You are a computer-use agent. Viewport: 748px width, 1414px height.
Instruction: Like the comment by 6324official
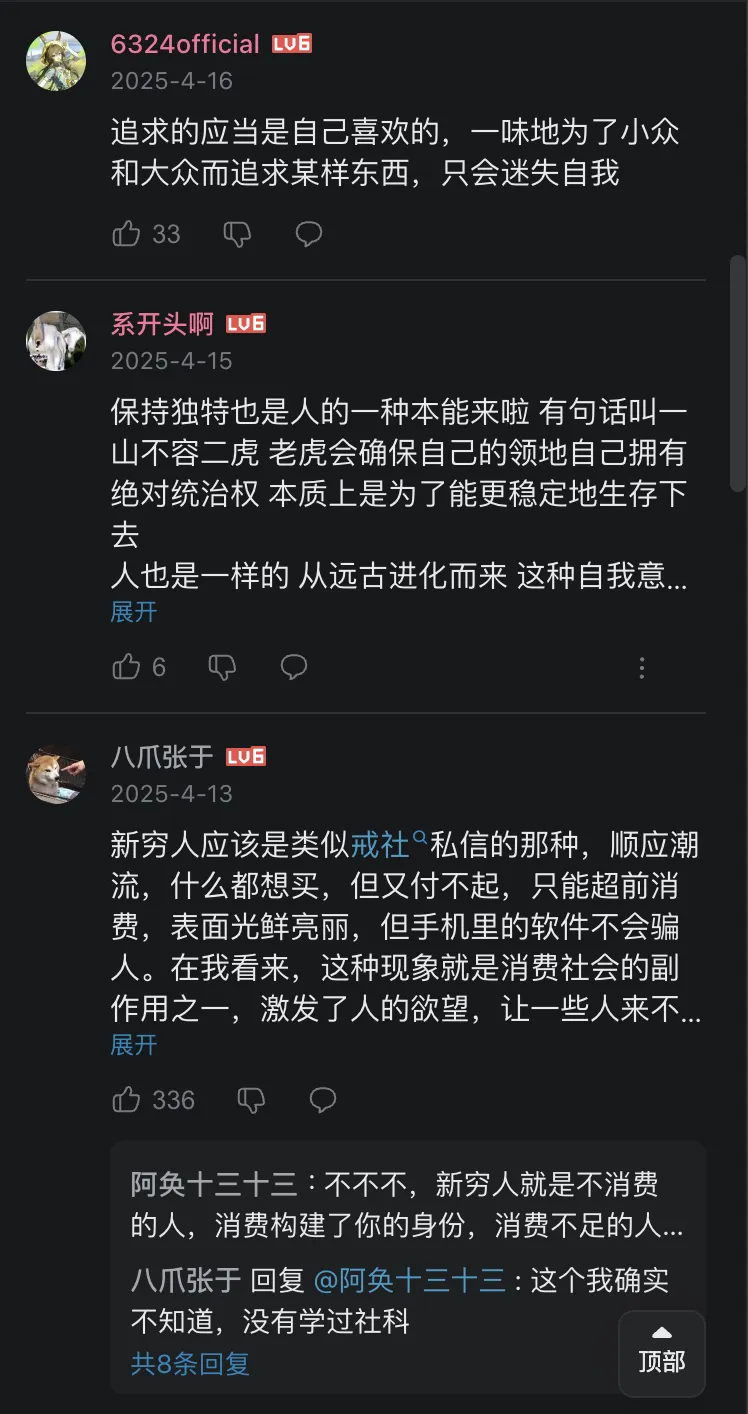(127, 234)
